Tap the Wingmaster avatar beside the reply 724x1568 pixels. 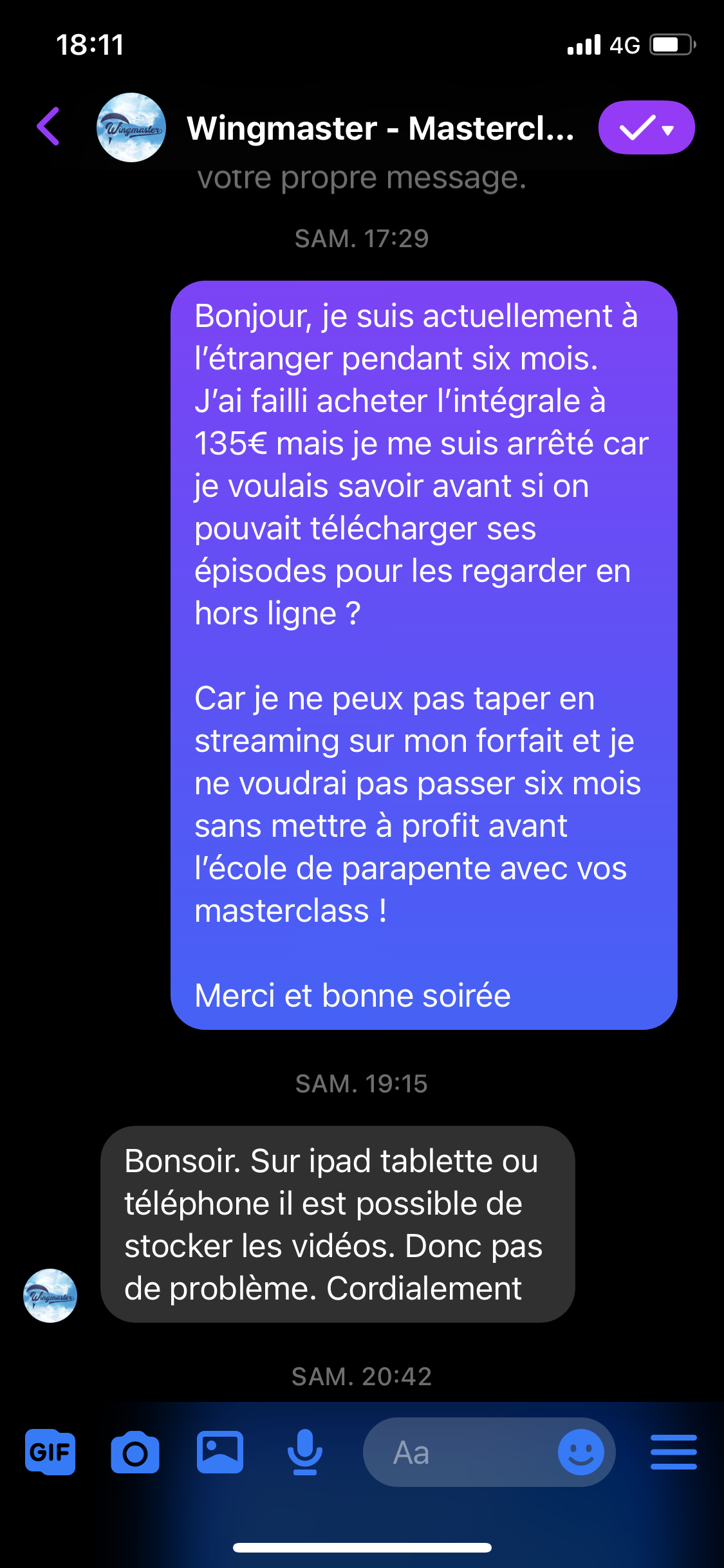click(50, 1295)
